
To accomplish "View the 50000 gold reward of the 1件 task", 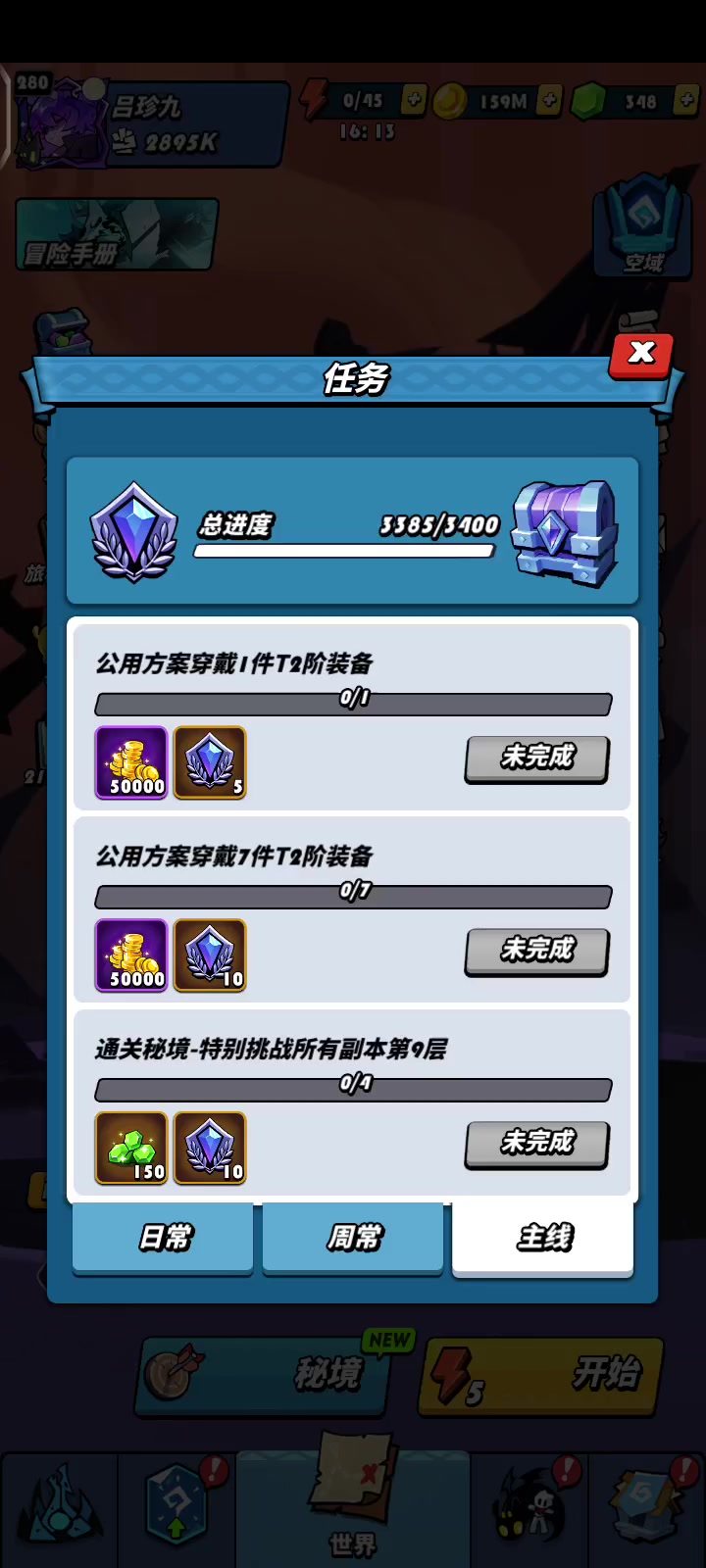I will click(x=131, y=762).
